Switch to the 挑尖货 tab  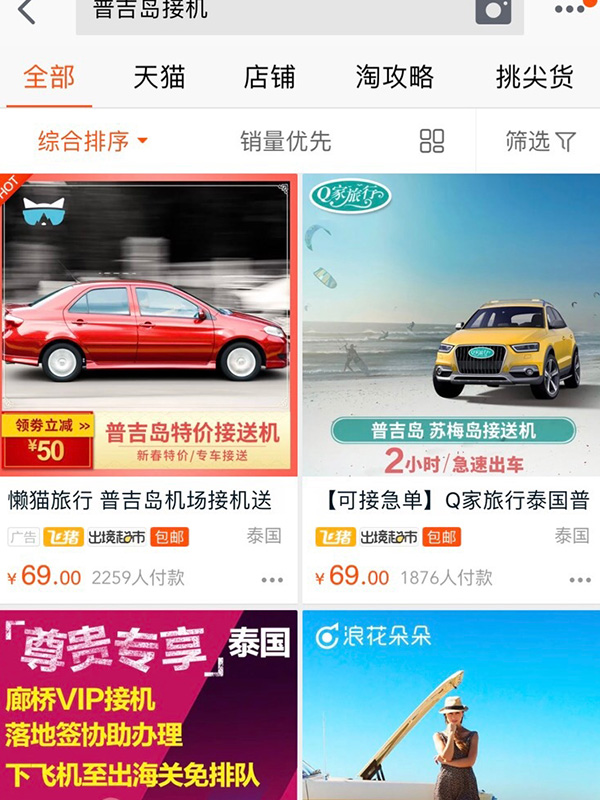click(534, 77)
